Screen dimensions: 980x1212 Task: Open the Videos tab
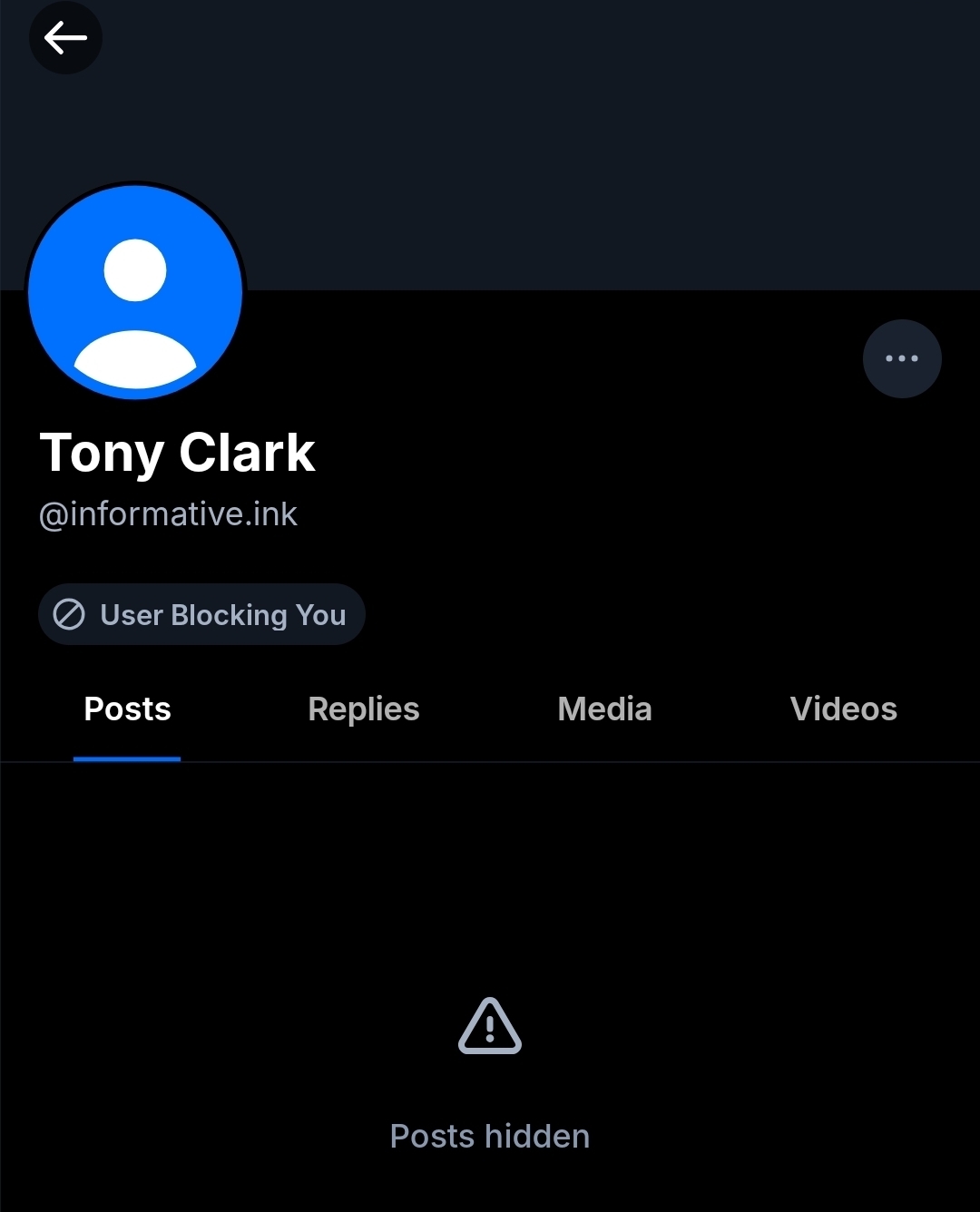[843, 709]
